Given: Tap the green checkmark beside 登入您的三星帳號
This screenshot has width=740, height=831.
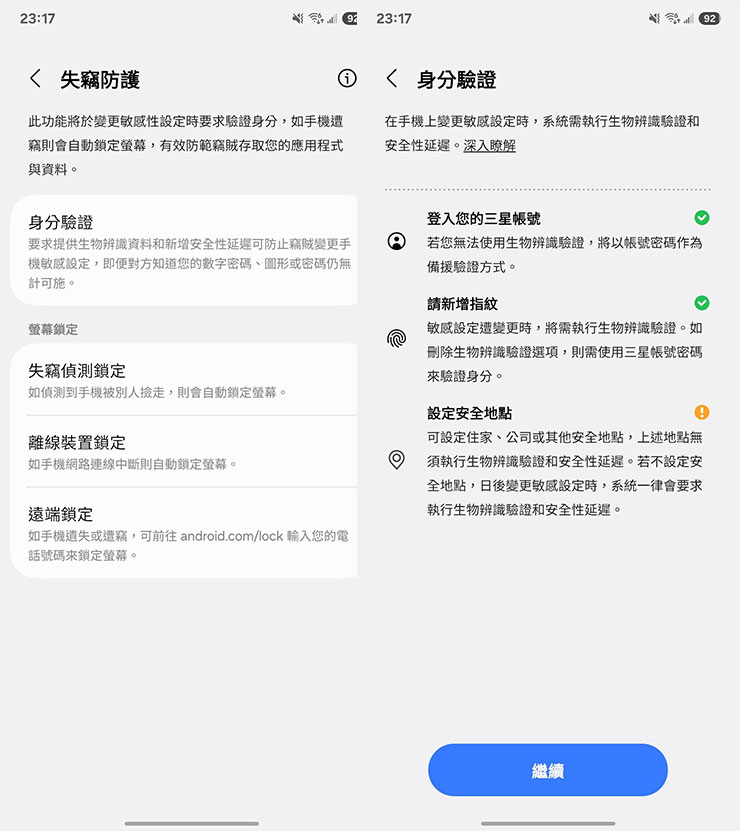Looking at the screenshot, I should click(x=702, y=216).
